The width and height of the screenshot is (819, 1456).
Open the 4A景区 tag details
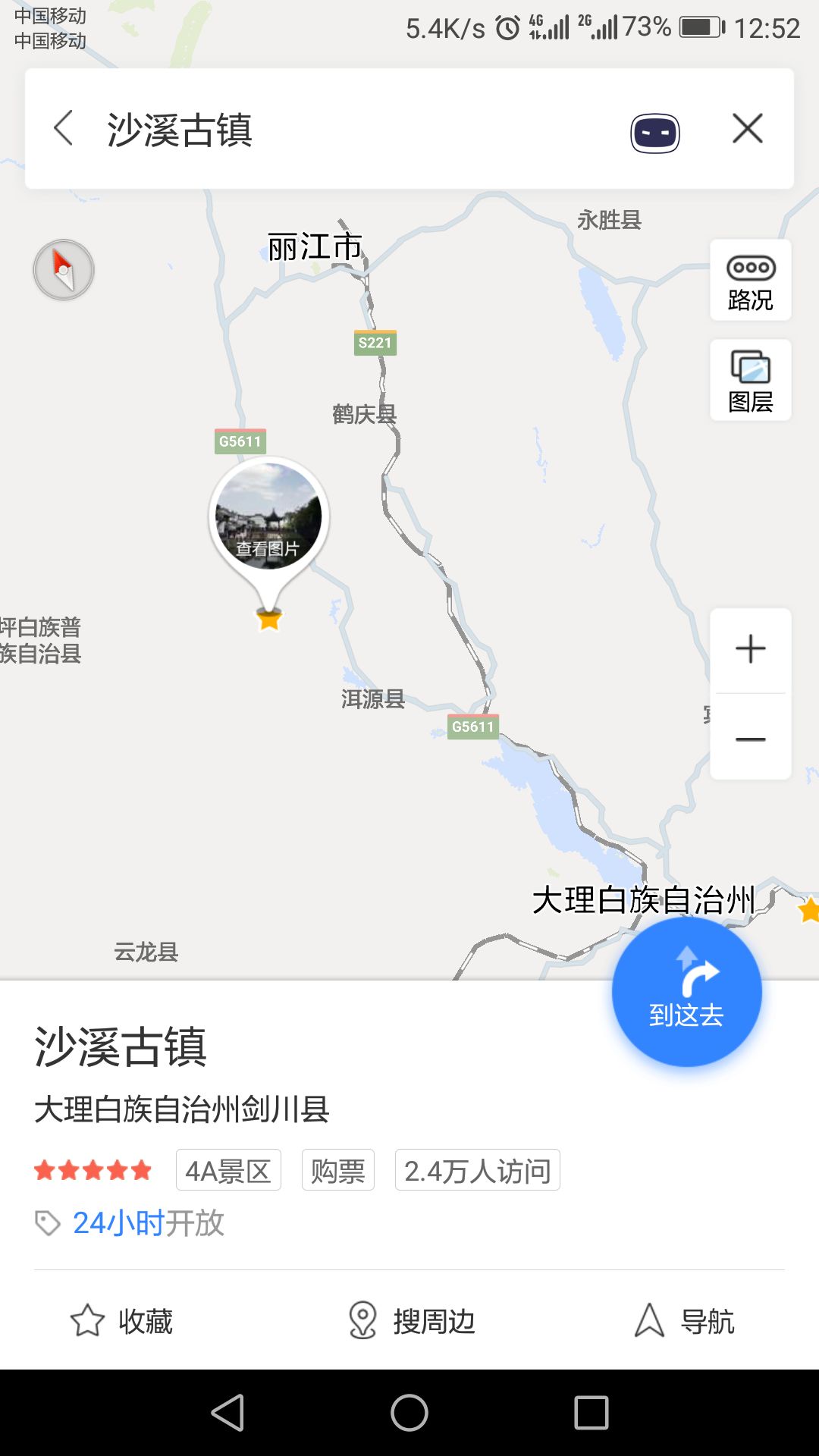[x=227, y=1170]
